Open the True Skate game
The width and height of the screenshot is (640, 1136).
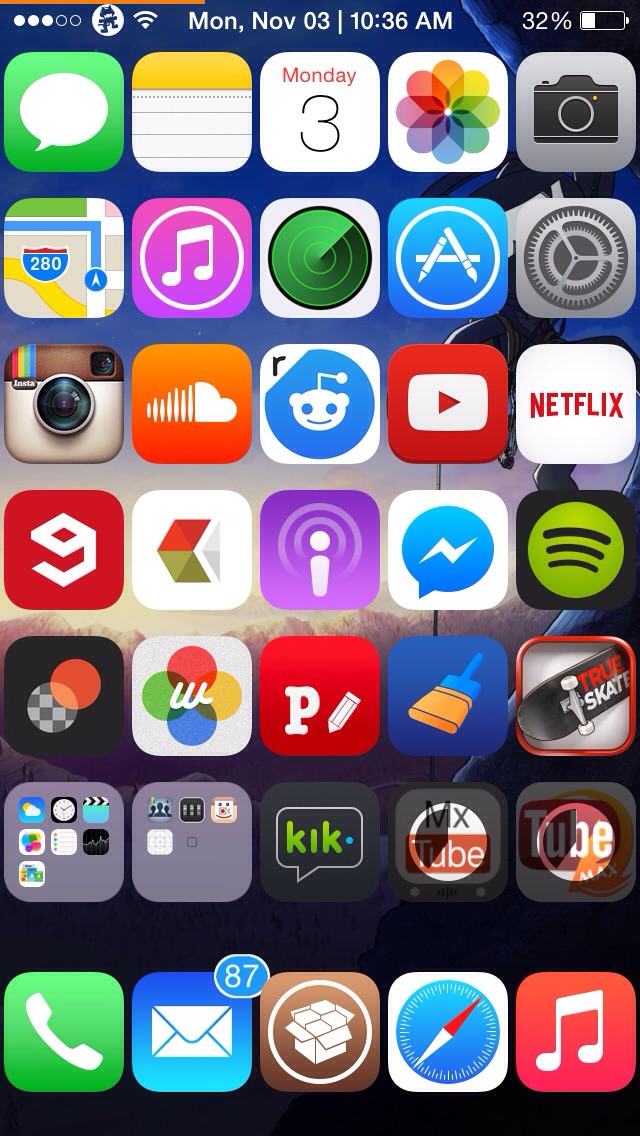click(x=576, y=696)
